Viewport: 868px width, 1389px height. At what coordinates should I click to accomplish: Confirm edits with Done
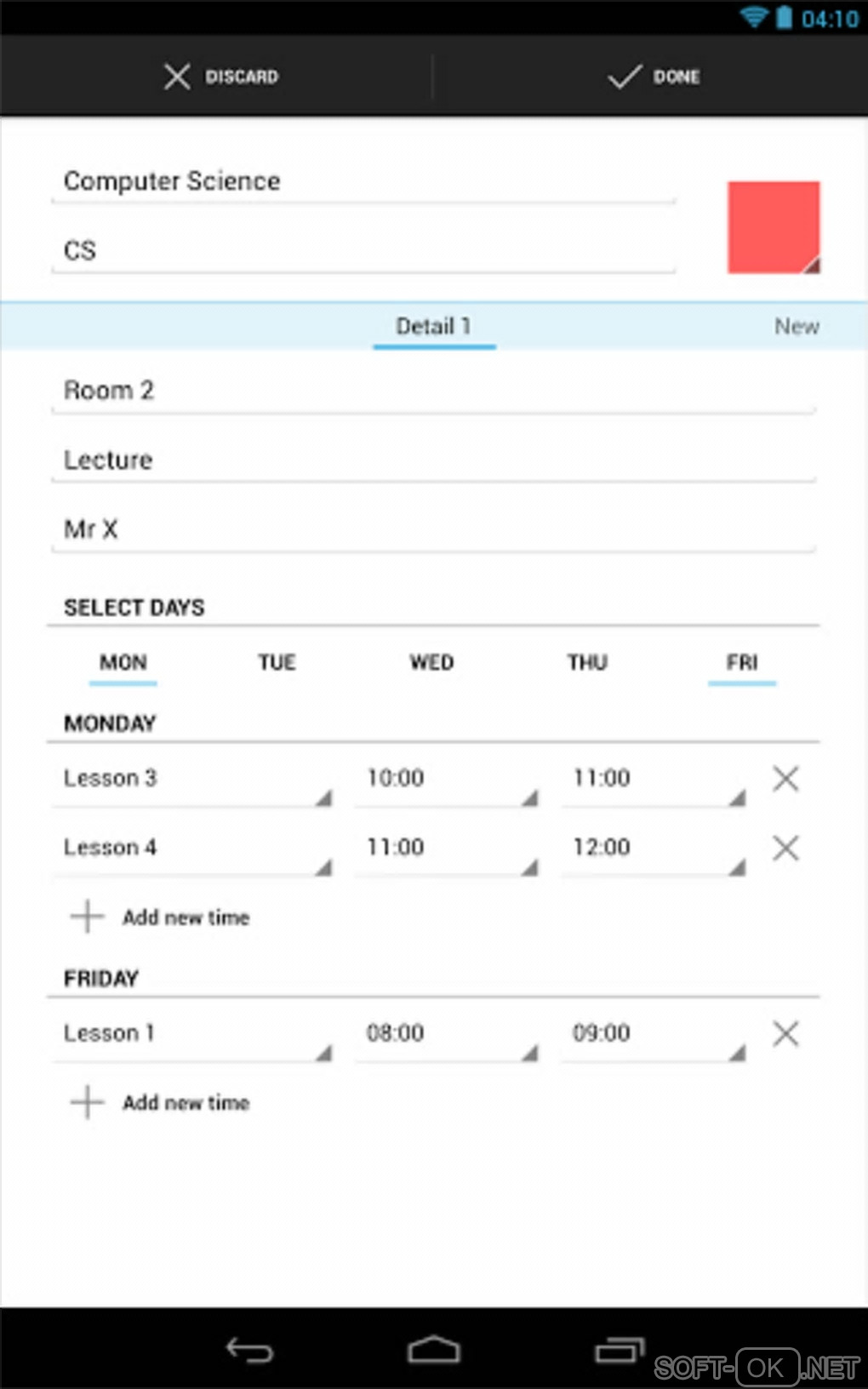tap(653, 77)
